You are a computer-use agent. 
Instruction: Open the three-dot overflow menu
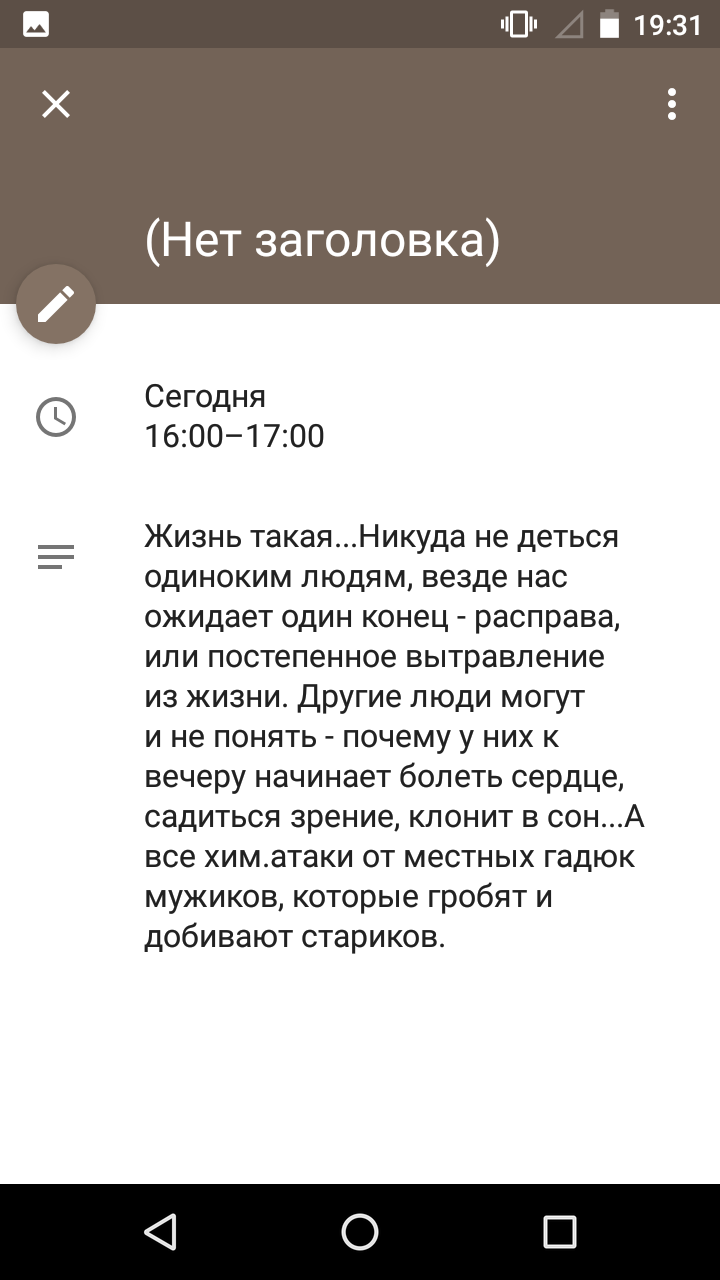click(x=672, y=104)
